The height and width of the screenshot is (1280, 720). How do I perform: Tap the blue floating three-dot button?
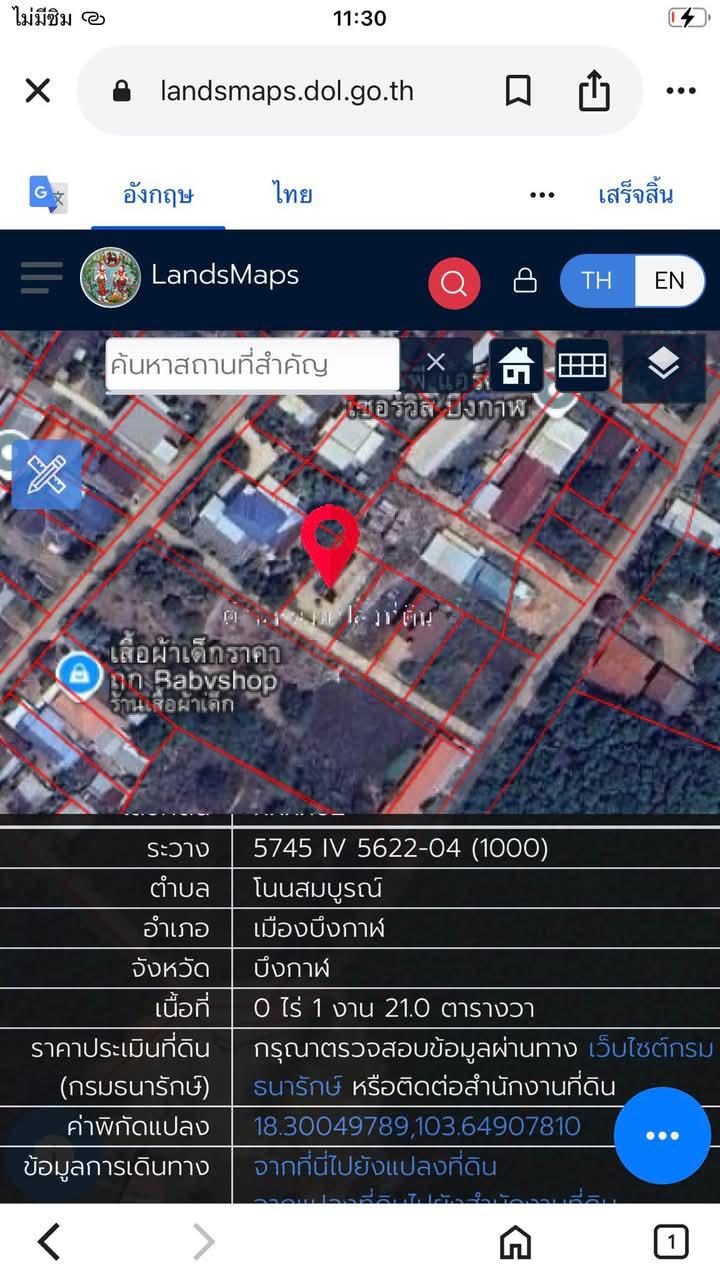tap(662, 1136)
